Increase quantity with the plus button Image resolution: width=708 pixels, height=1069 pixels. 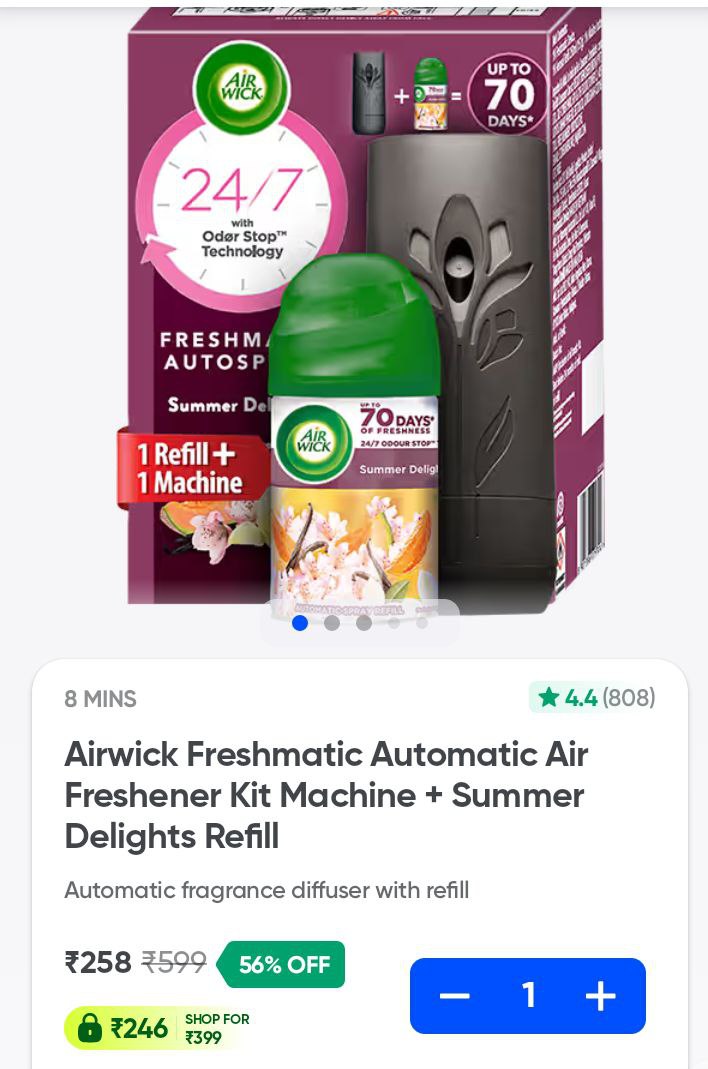[x=600, y=996]
